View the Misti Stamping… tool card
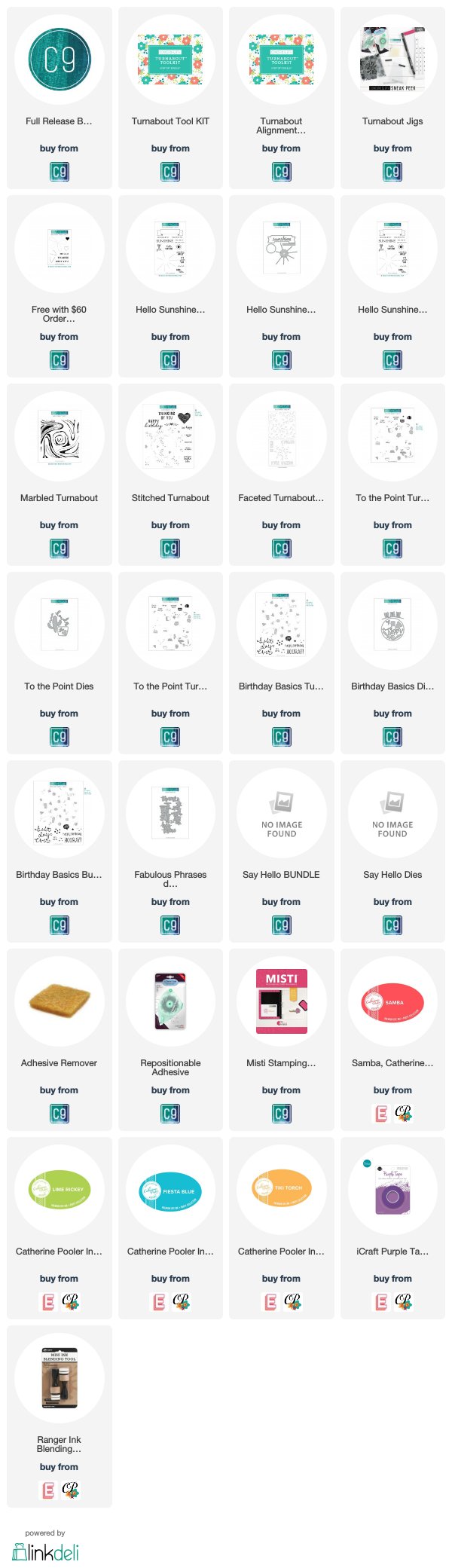 click(x=281, y=1002)
